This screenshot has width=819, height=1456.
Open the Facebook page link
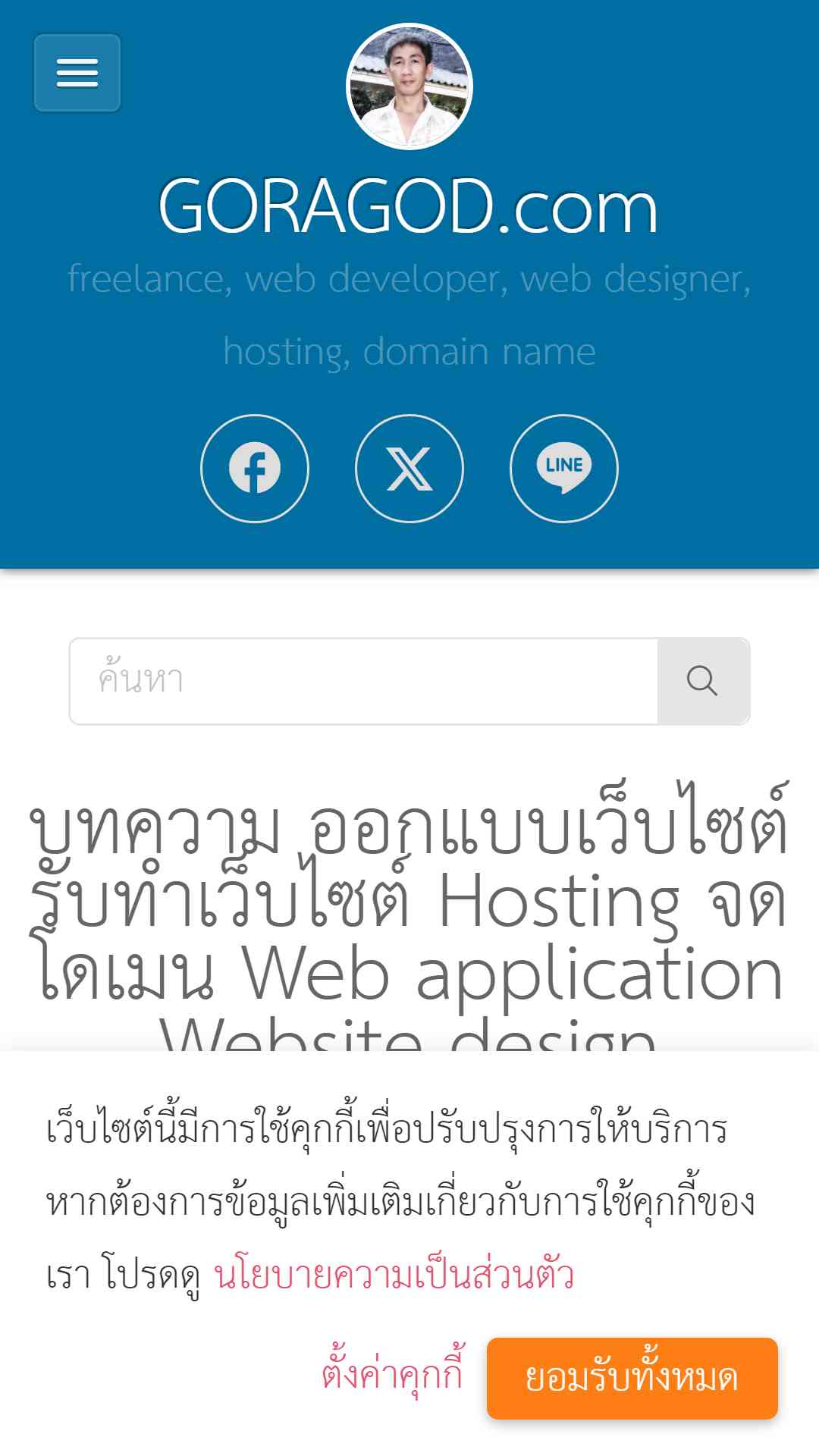click(x=255, y=468)
